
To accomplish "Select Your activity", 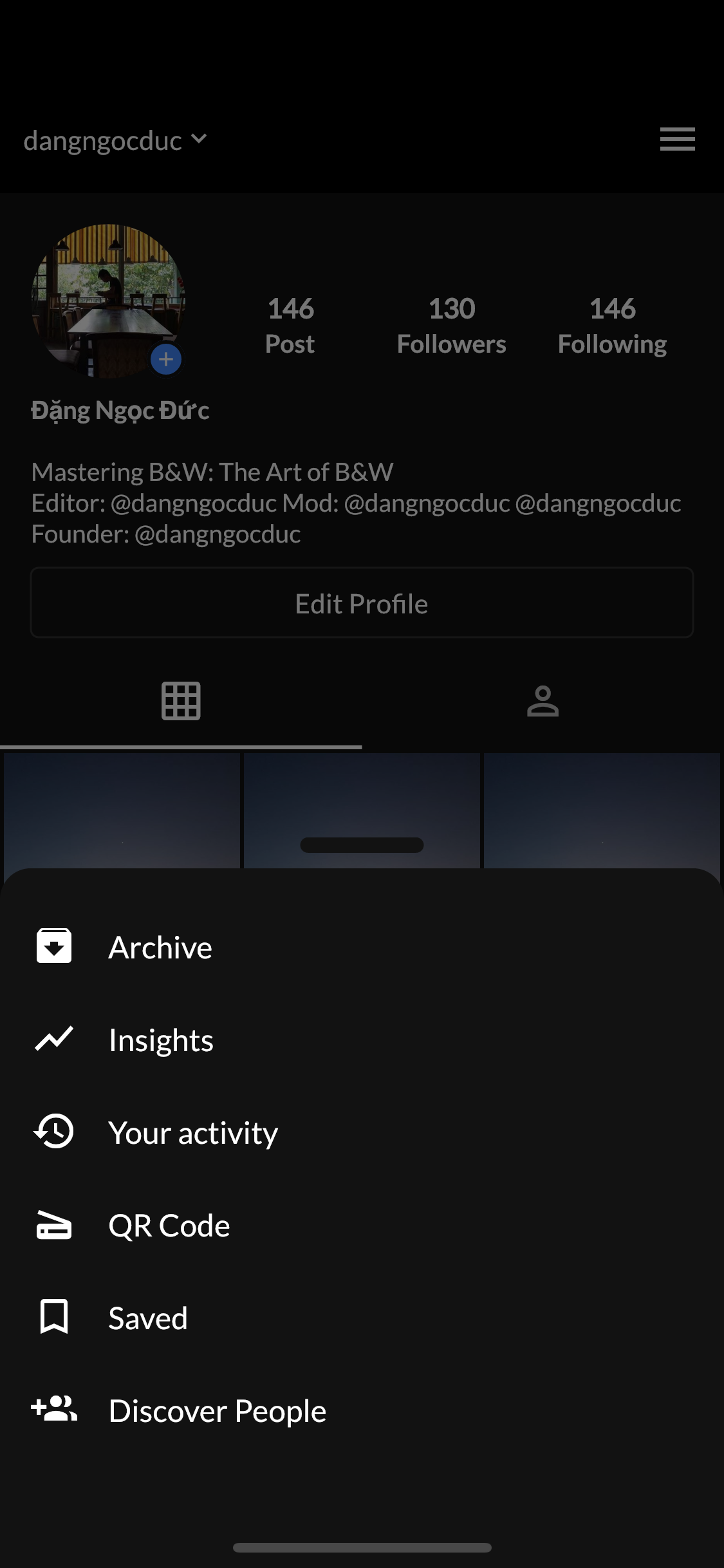I will pos(362,1132).
